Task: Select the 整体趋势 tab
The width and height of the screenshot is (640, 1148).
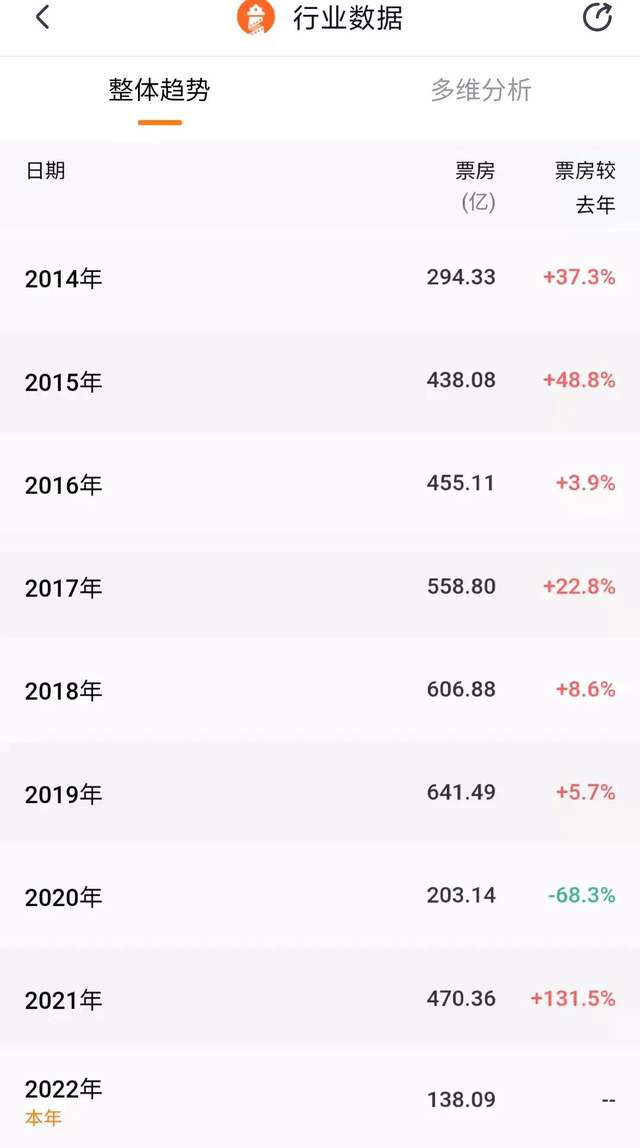Action: [160, 90]
